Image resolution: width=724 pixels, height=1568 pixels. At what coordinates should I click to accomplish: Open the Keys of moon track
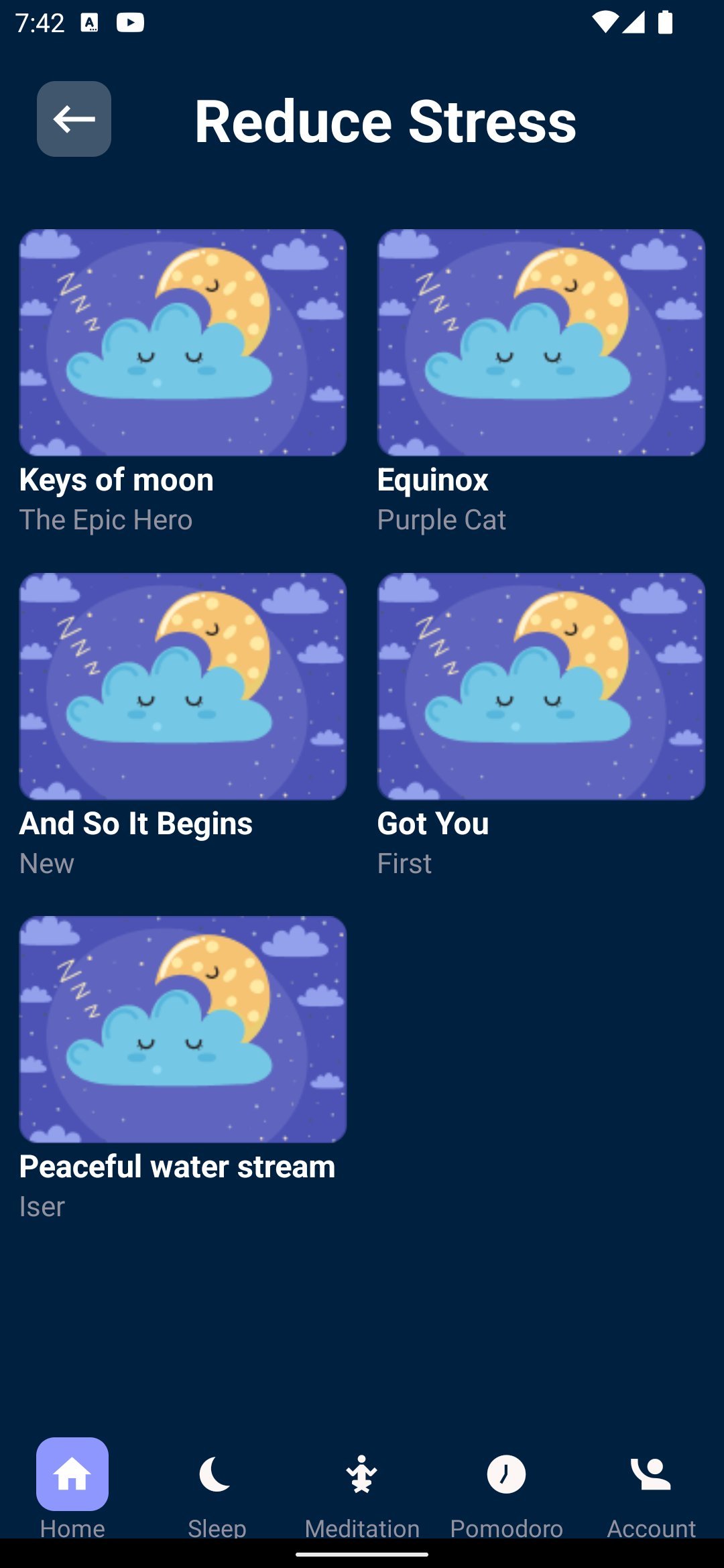[182, 382]
